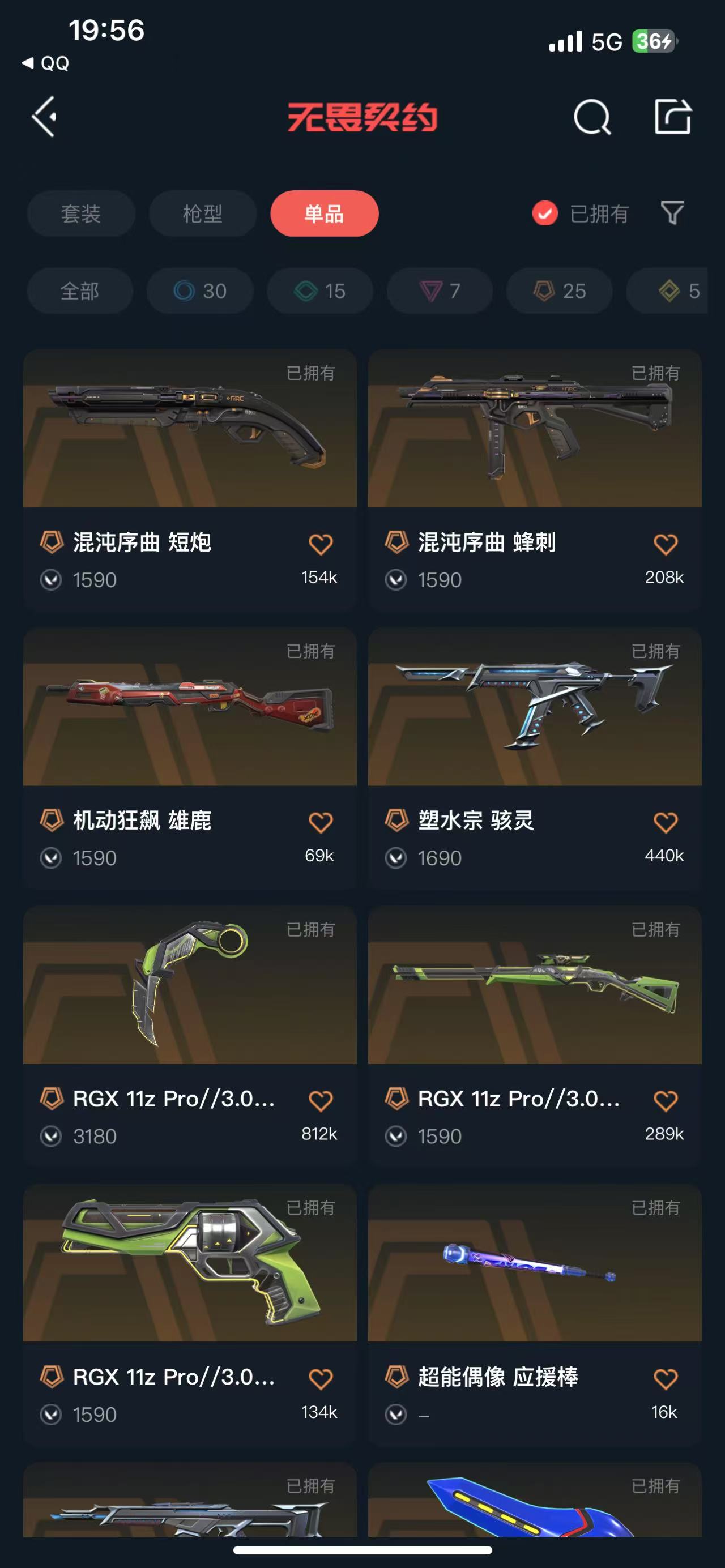This screenshot has width=725, height=1568.
Task: Open the 超能偶像 应援棒 skin card
Action: (535, 1263)
